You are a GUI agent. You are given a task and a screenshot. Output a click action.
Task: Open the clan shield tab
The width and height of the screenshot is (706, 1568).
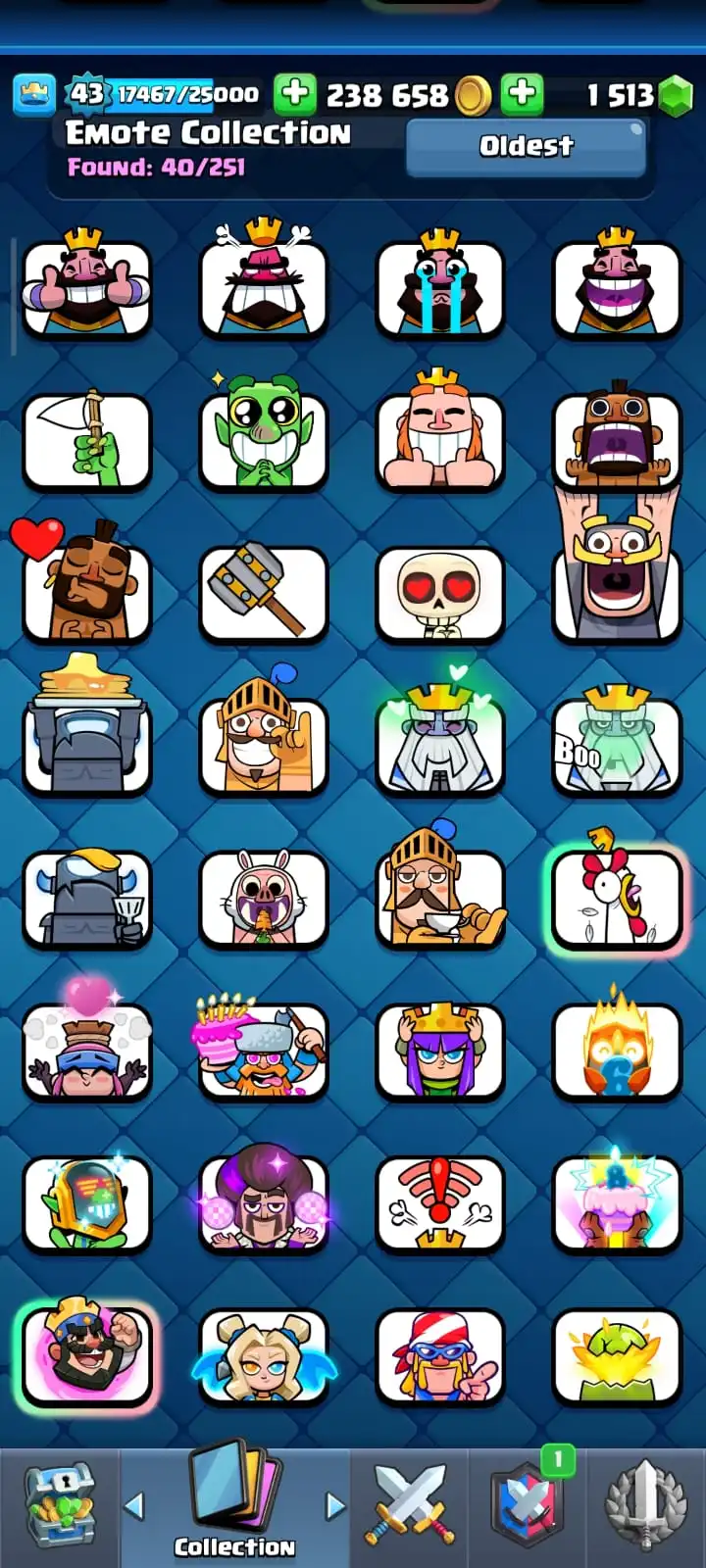[528, 1507]
